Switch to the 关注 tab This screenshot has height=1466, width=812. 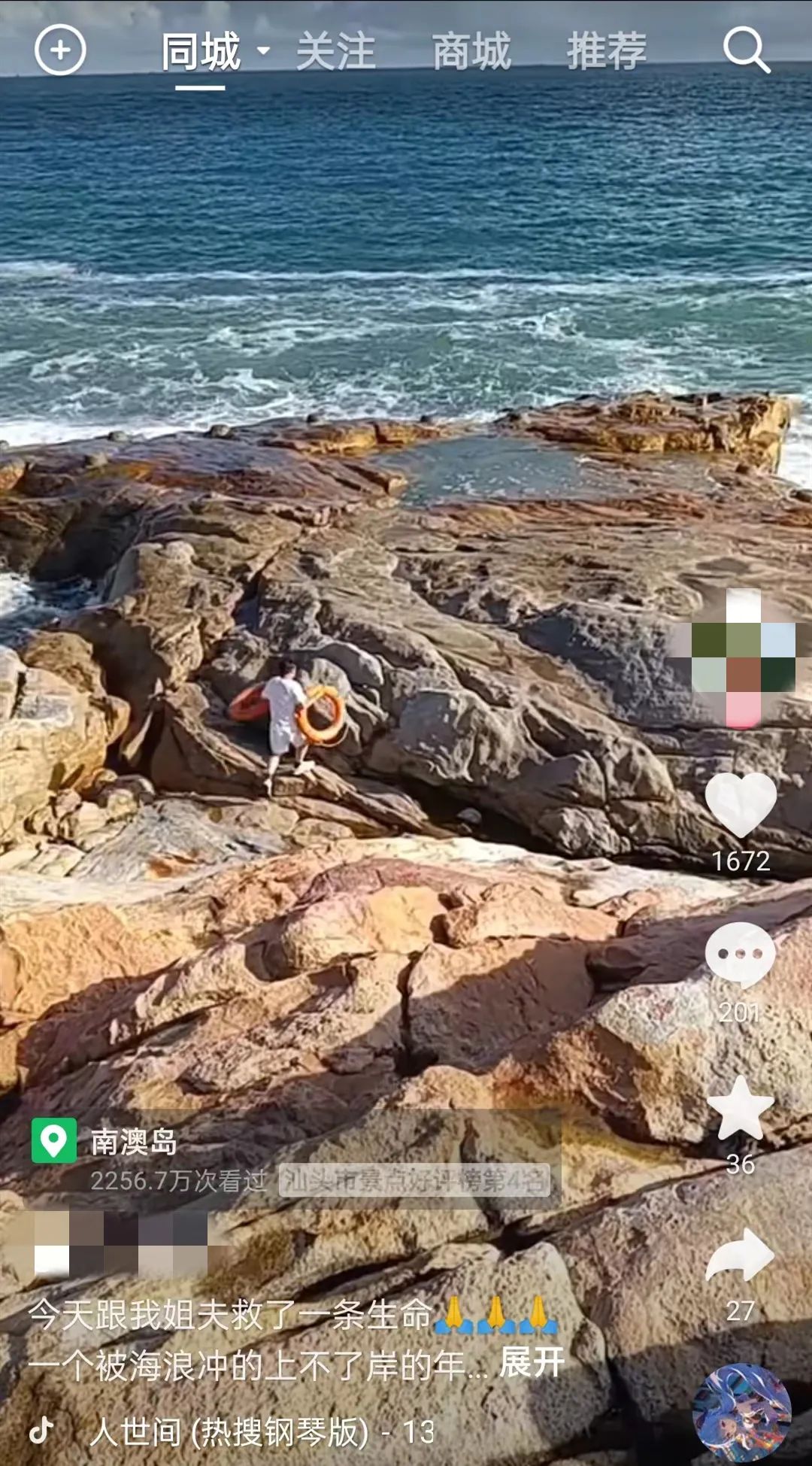pyautogui.click(x=335, y=51)
